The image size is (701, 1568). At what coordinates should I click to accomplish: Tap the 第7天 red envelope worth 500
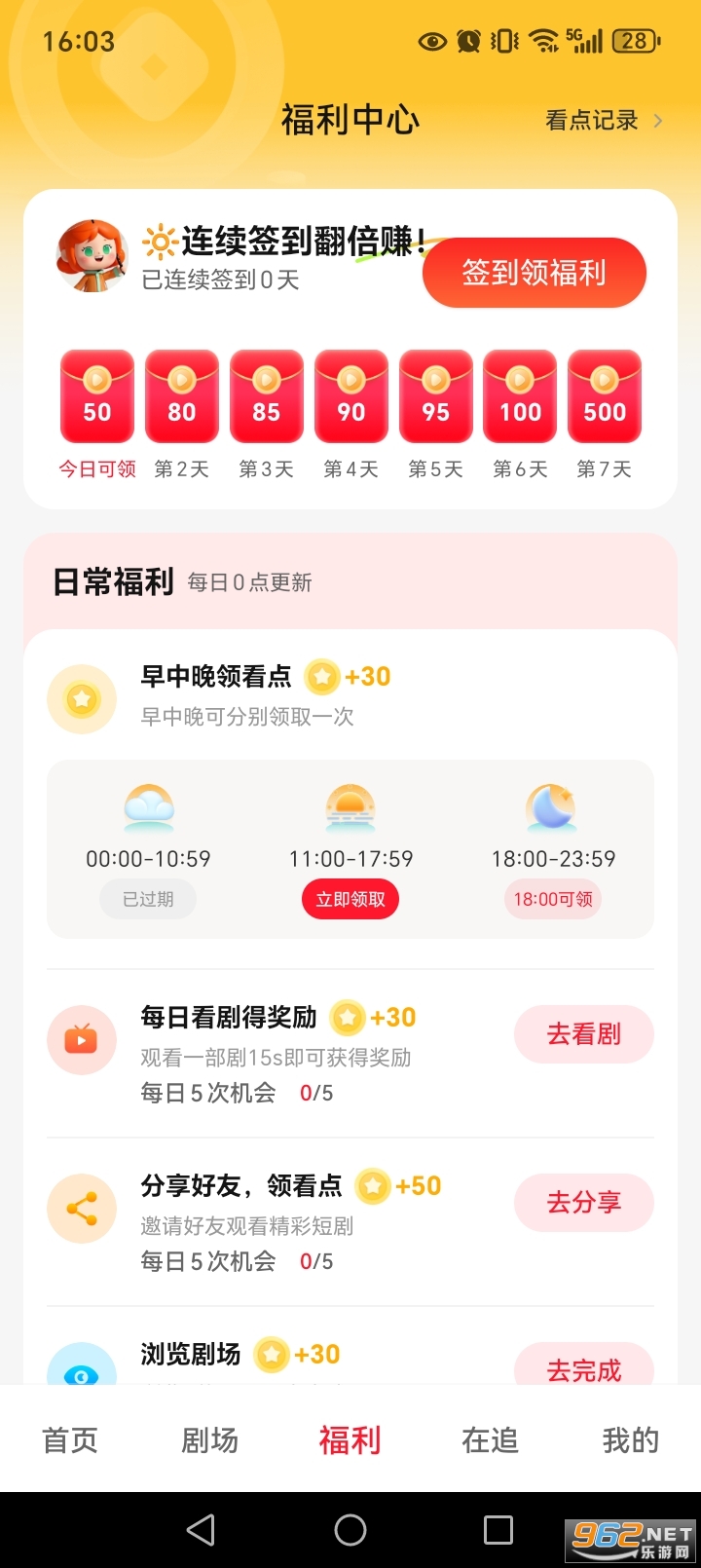tap(604, 396)
